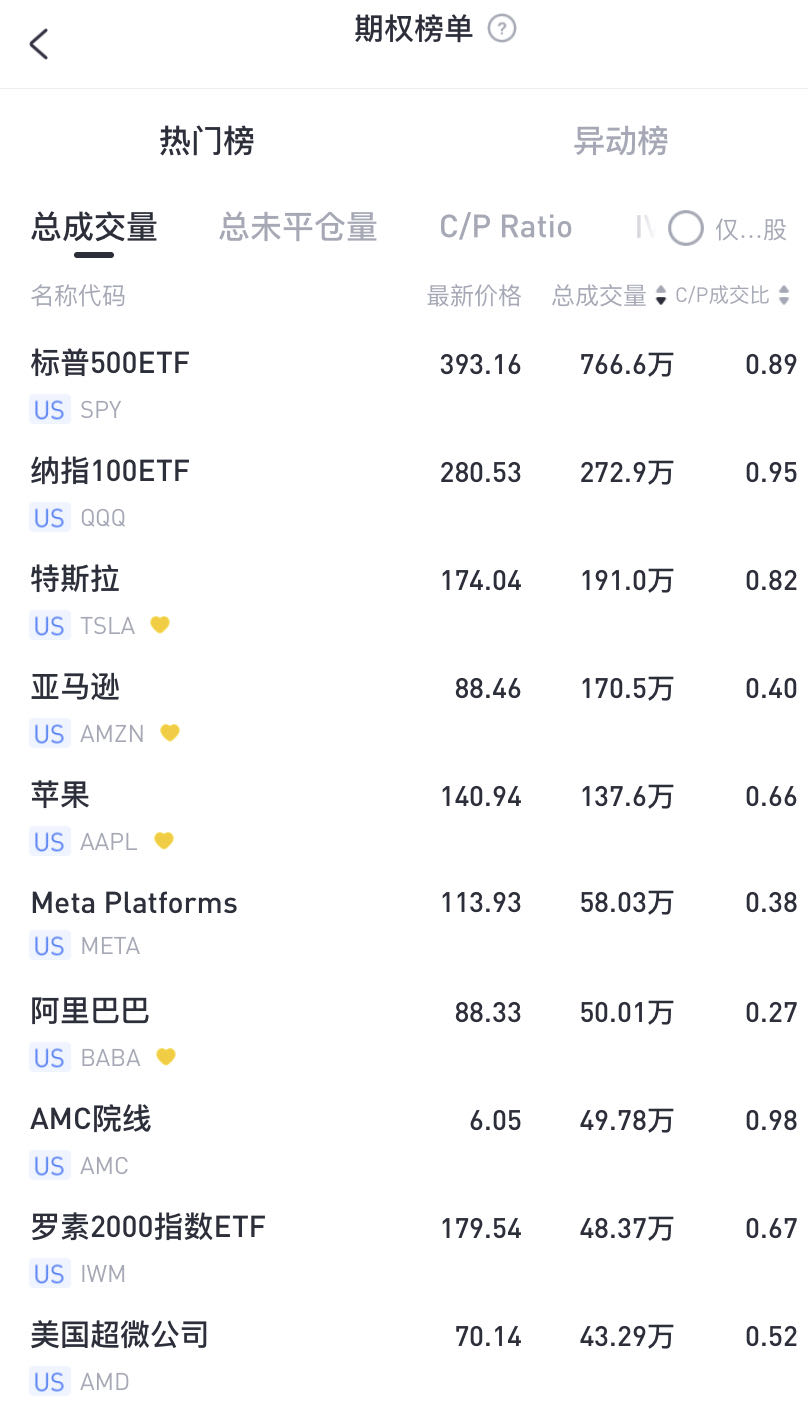Go back using the top-left arrow

(x=39, y=44)
